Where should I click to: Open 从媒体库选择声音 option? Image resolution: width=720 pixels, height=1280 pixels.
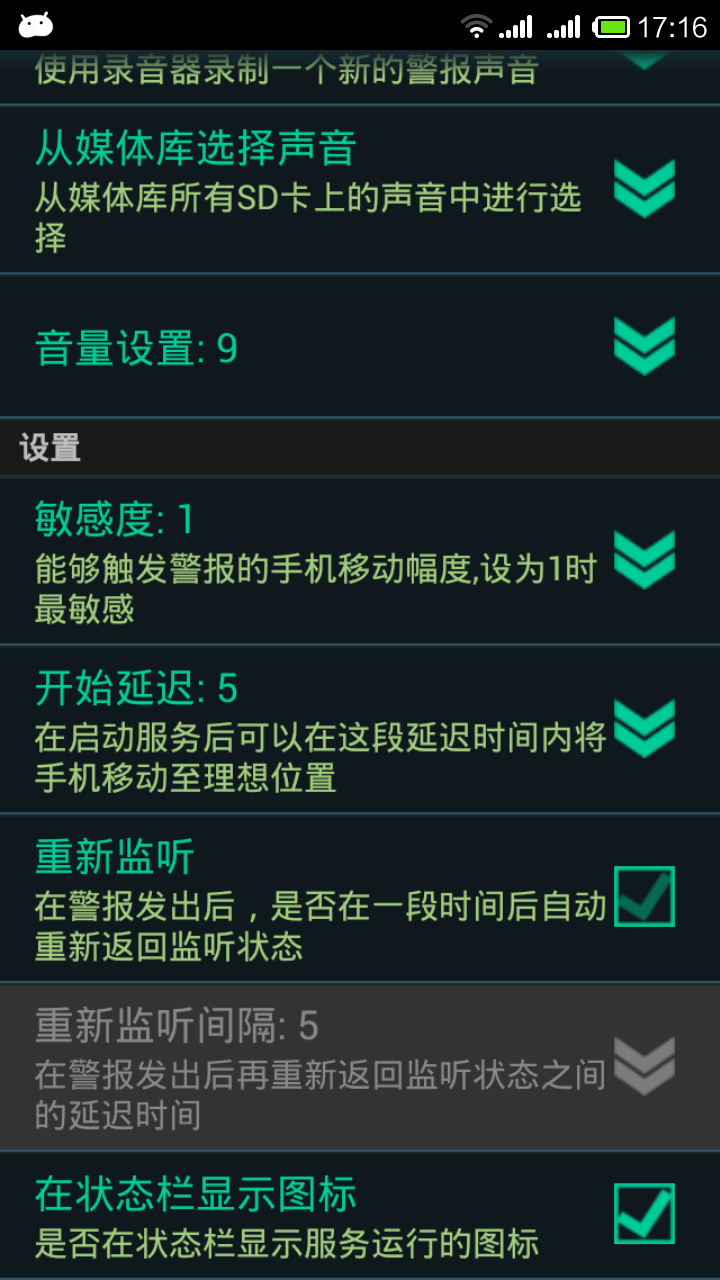pos(360,189)
